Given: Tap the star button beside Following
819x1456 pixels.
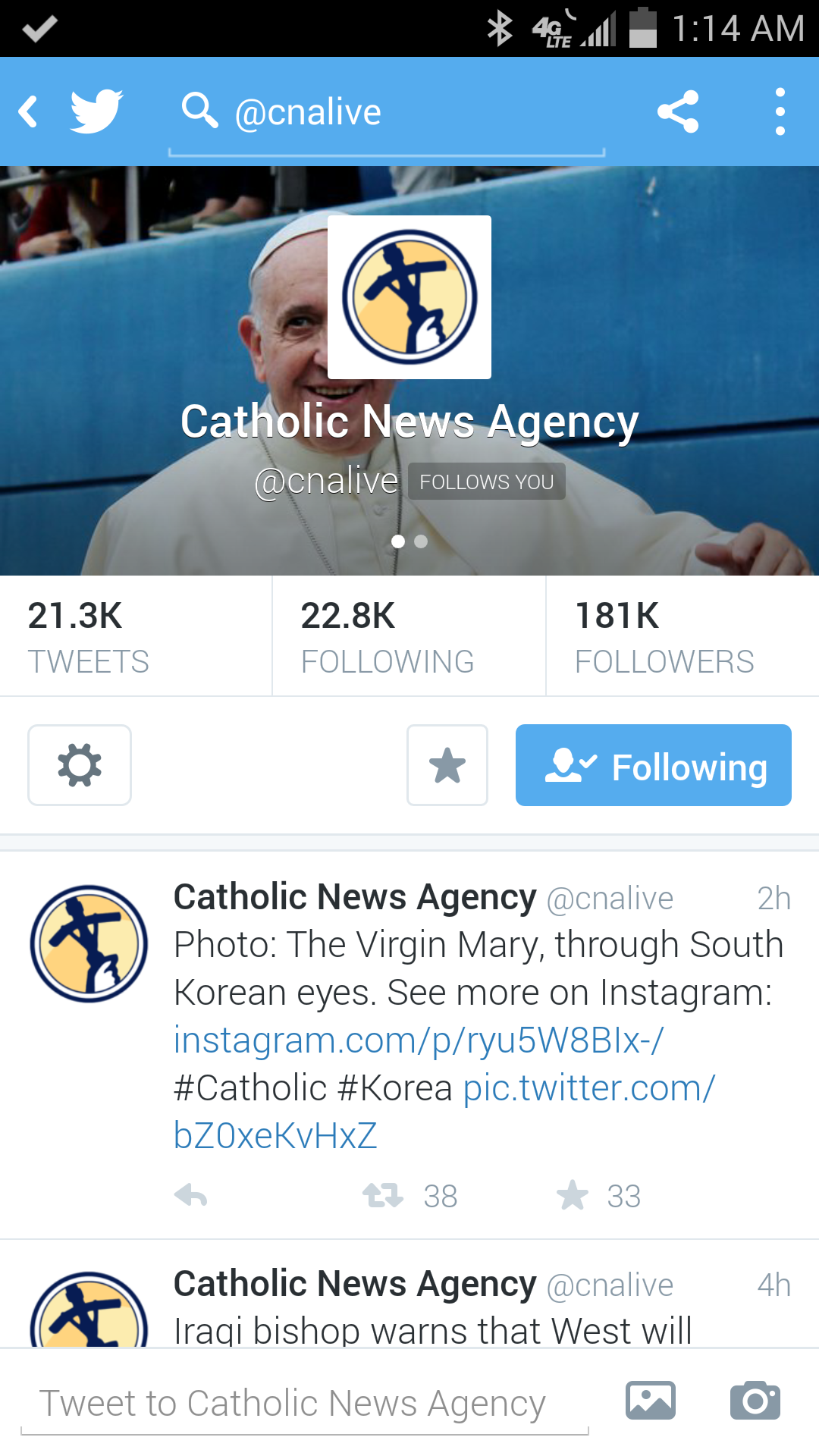Looking at the screenshot, I should click(x=447, y=765).
